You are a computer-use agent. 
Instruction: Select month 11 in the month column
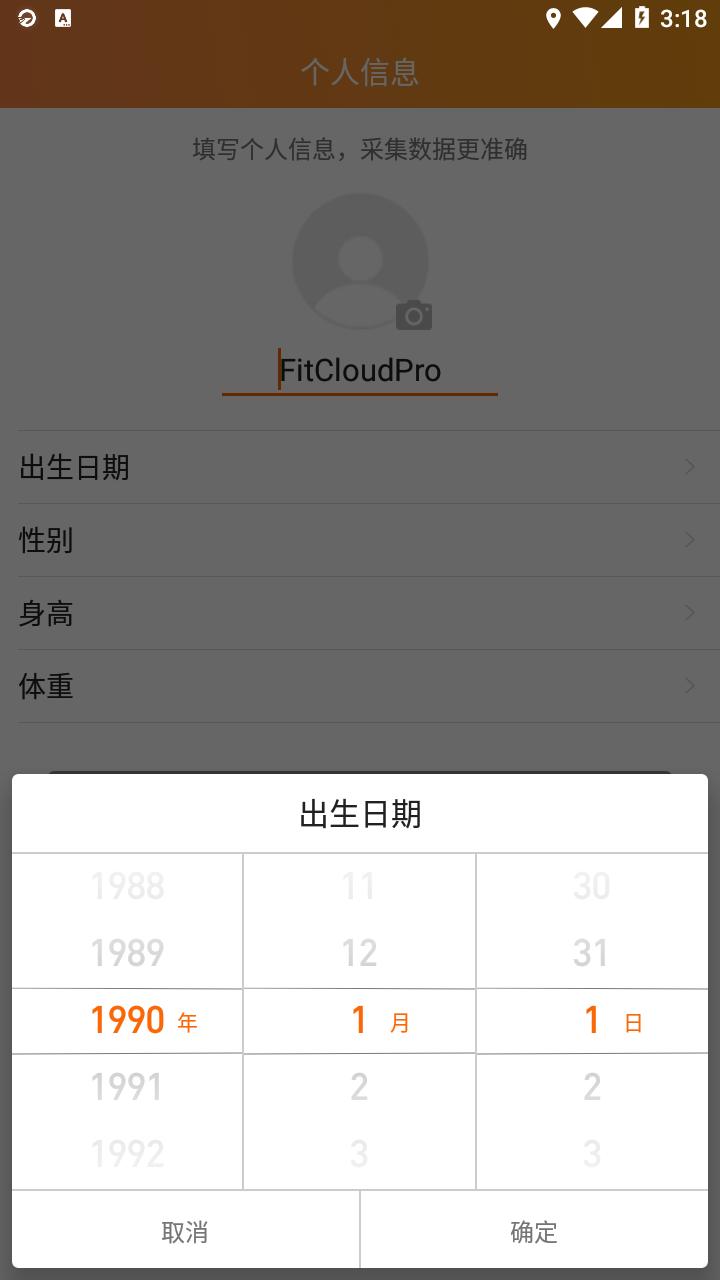[359, 886]
